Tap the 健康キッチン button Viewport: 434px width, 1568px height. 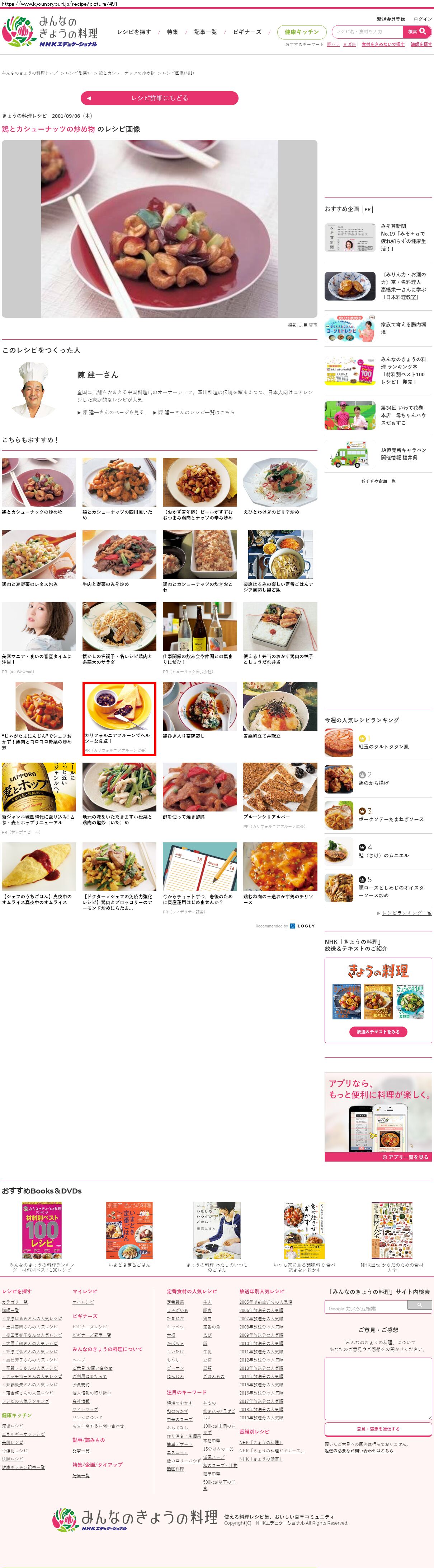pyautogui.click(x=302, y=32)
